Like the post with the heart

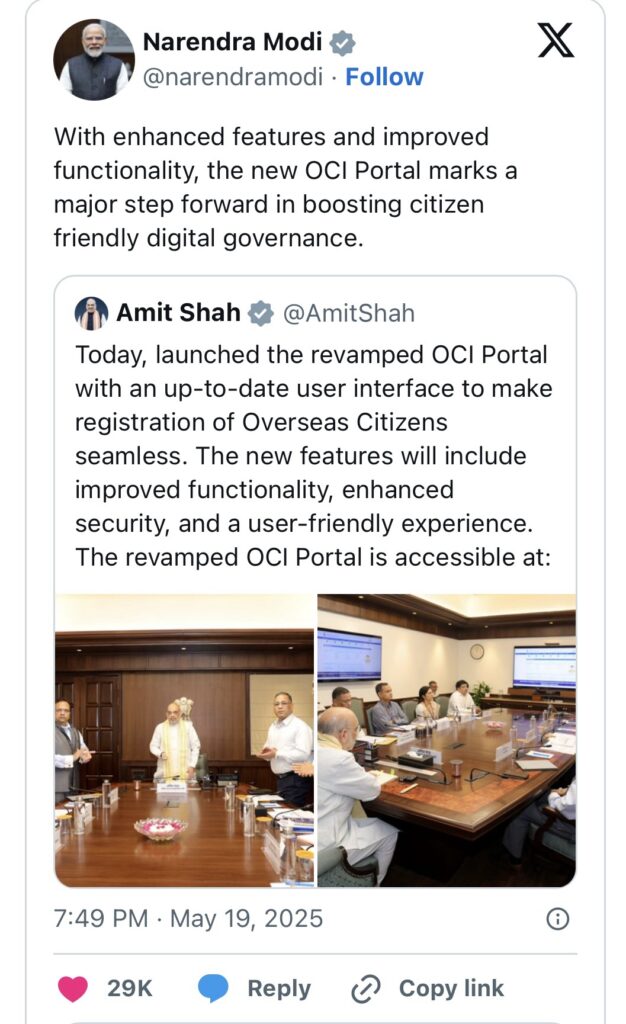[x=72, y=988]
